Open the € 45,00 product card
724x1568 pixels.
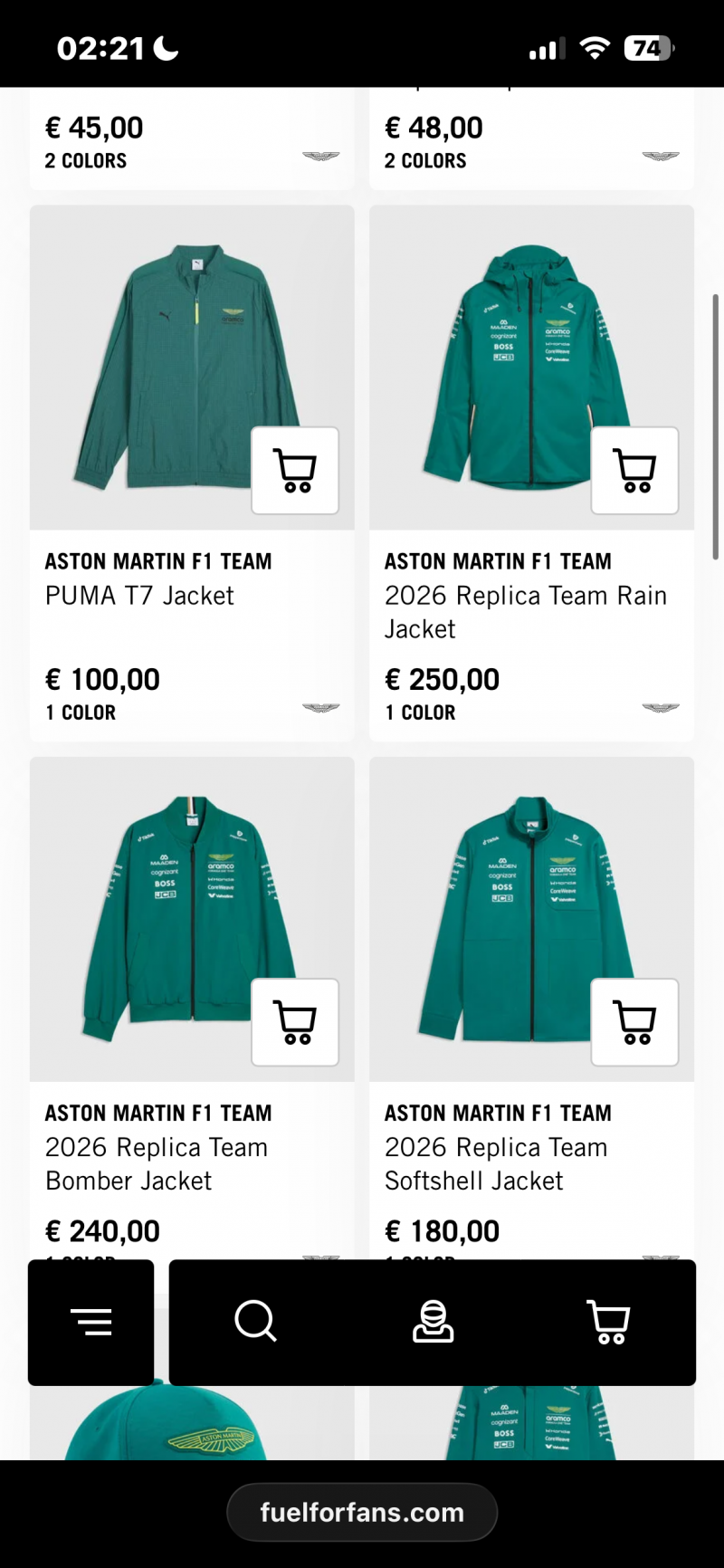coord(192,139)
